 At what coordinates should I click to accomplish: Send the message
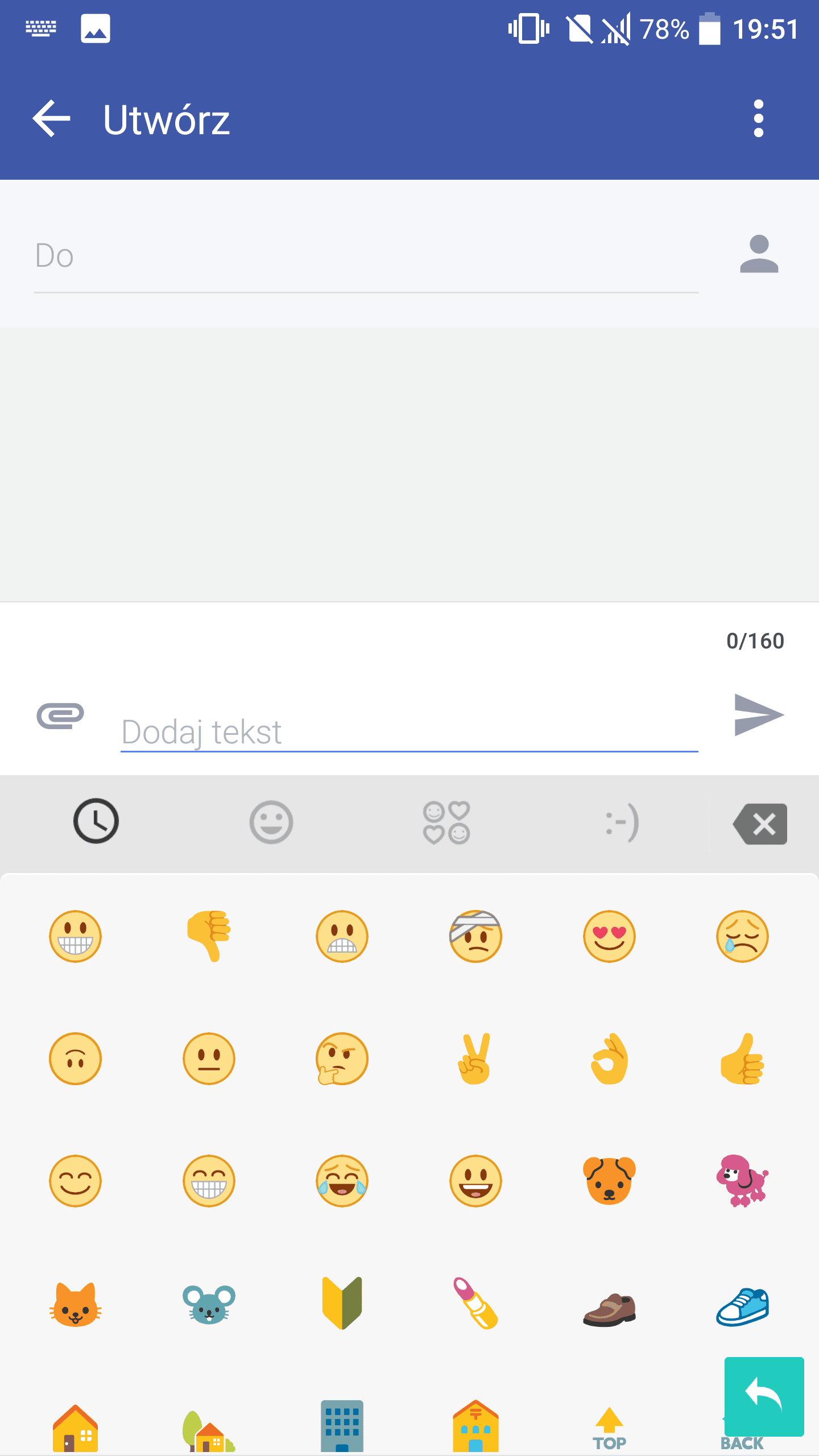tap(759, 714)
